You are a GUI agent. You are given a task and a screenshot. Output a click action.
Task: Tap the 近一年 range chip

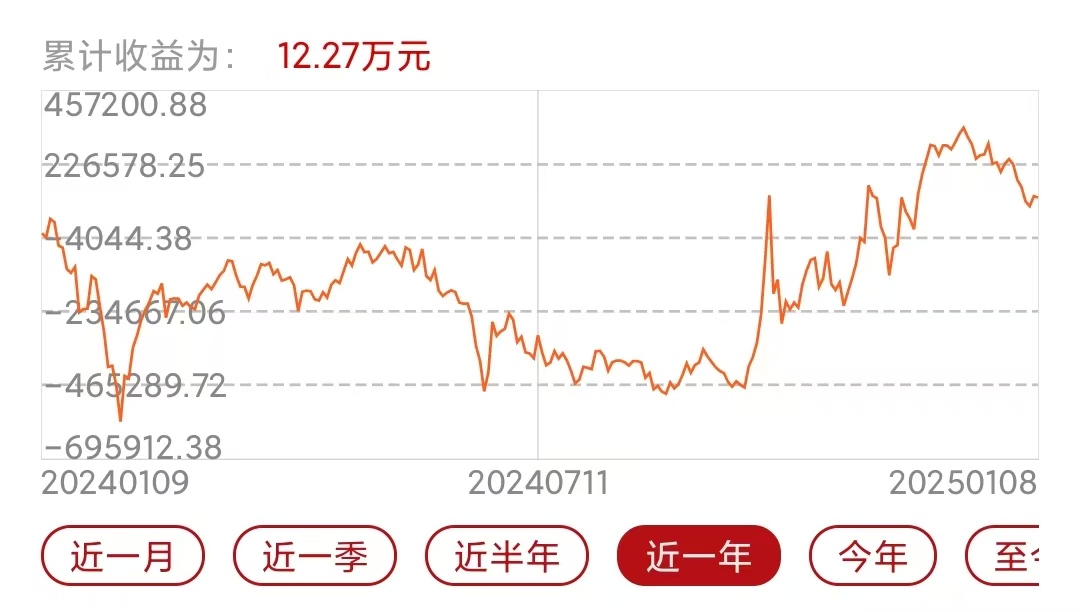698,556
